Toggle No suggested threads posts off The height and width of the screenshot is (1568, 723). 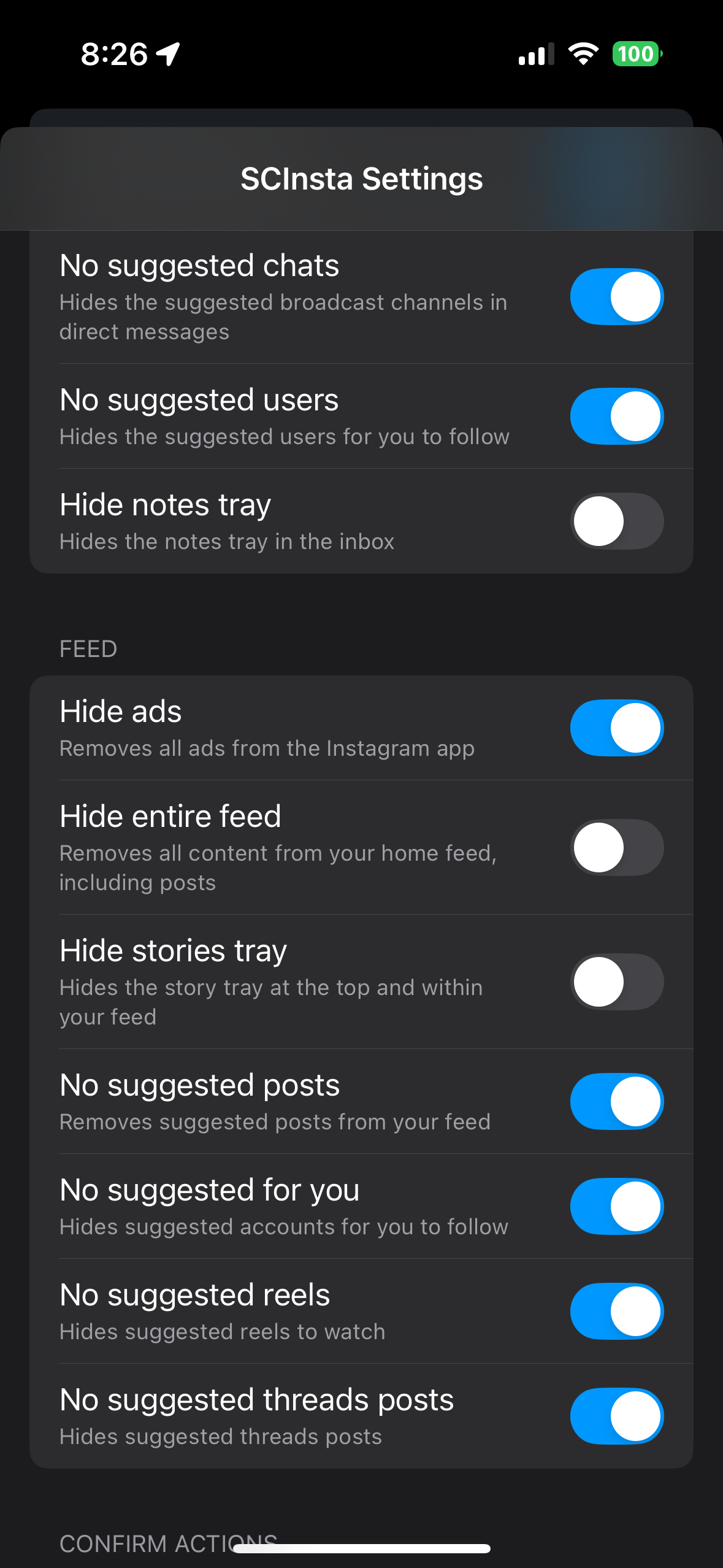pyautogui.click(x=617, y=1416)
